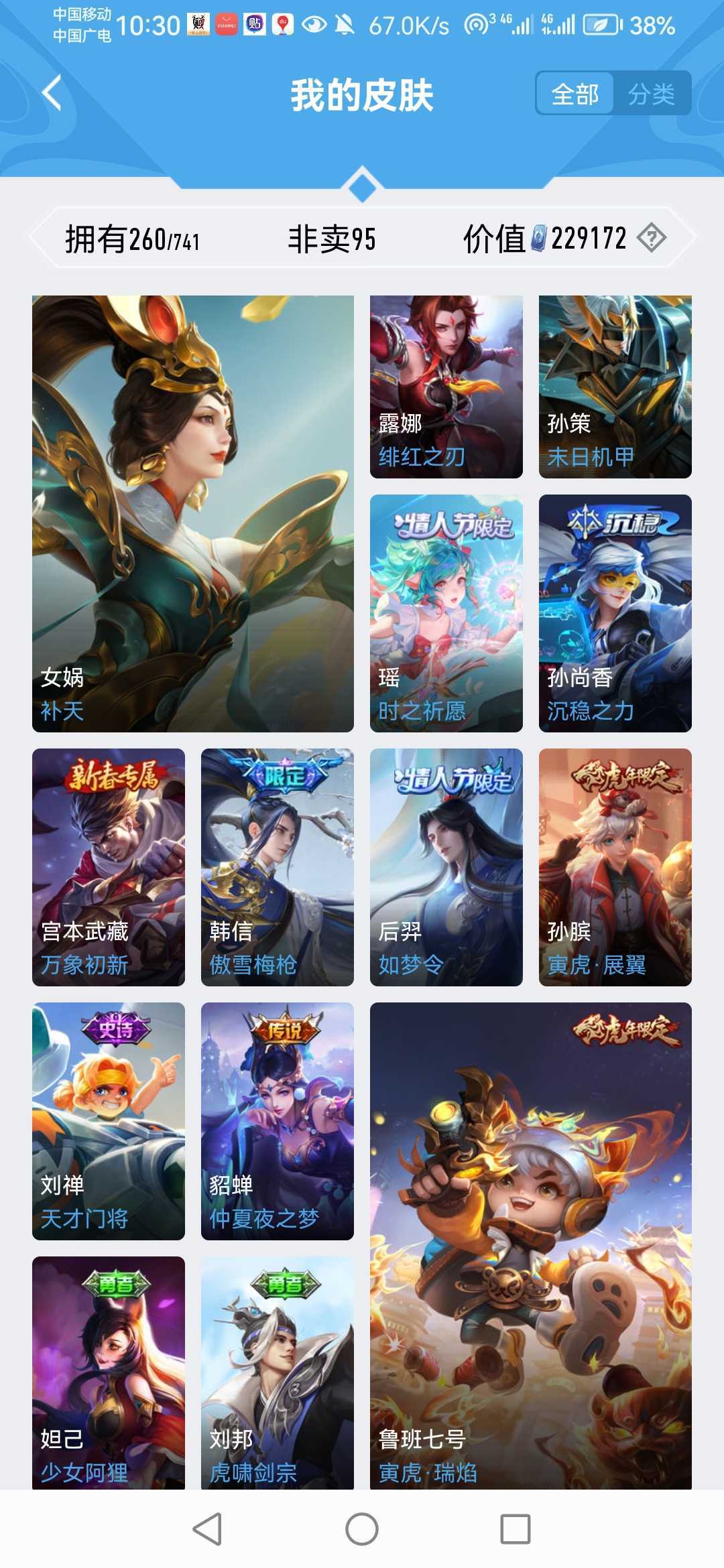Open 后羿 如梦令 skin card
This screenshot has height=1568, width=724.
point(446,866)
